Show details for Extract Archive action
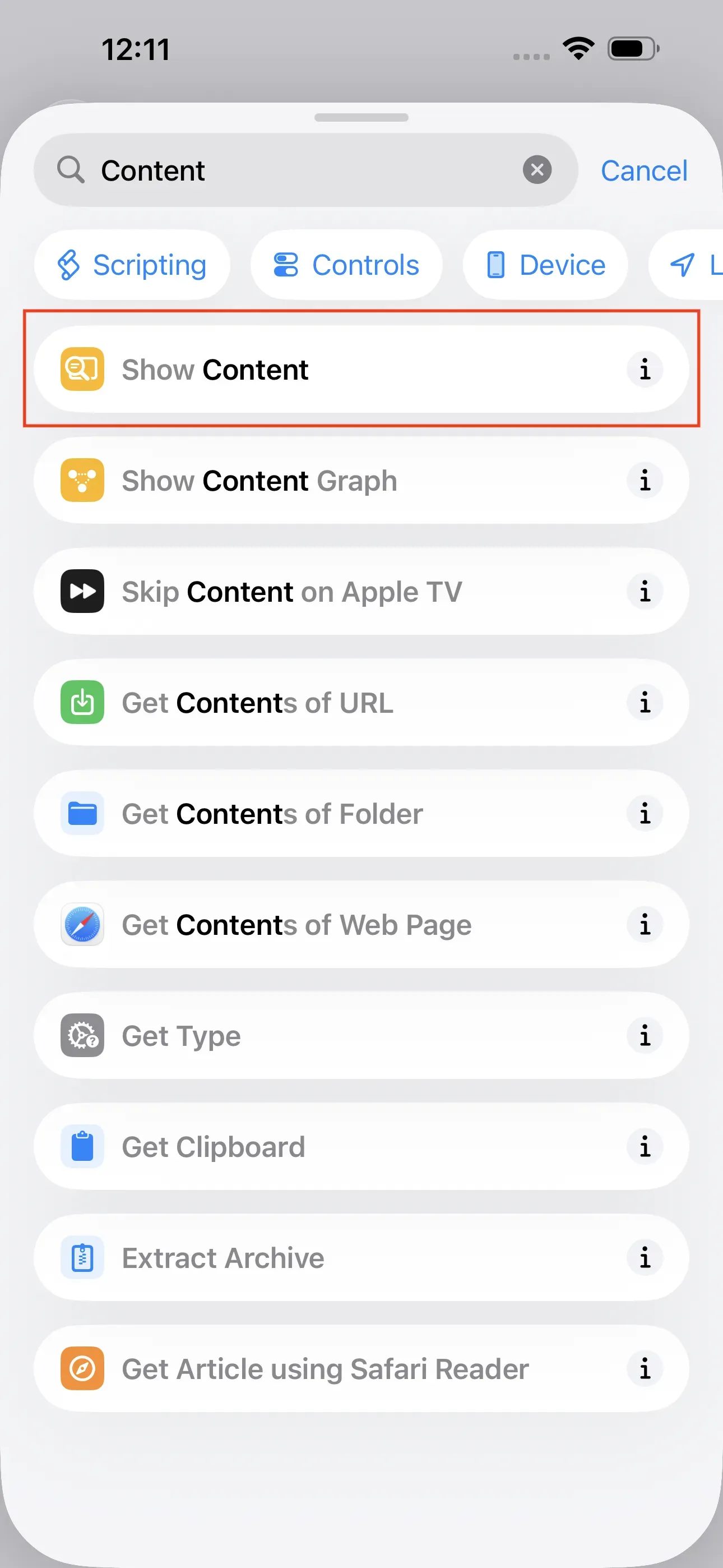This screenshot has height=1568, width=723. coord(645,1257)
